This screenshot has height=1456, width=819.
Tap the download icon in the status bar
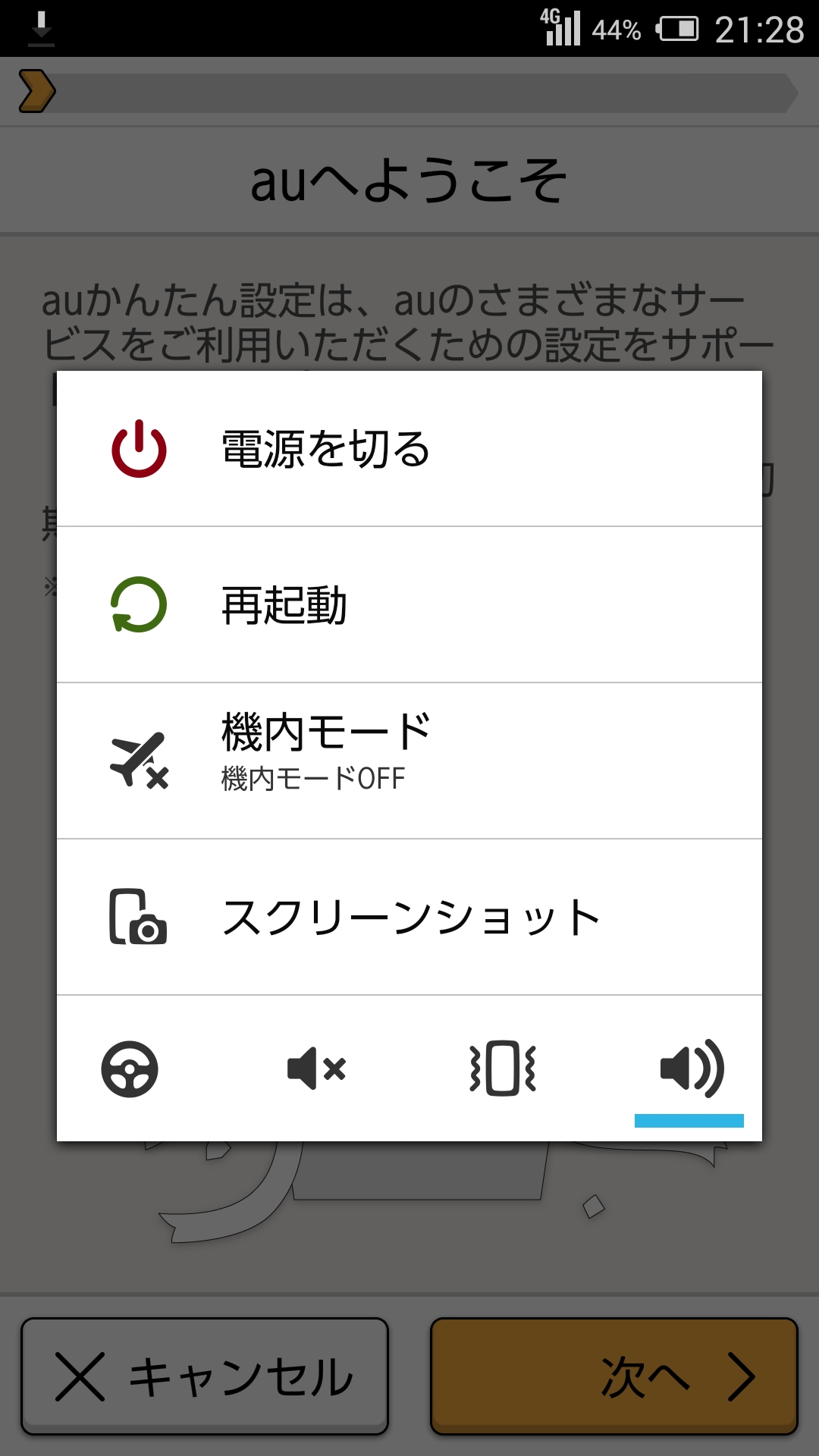(39, 29)
